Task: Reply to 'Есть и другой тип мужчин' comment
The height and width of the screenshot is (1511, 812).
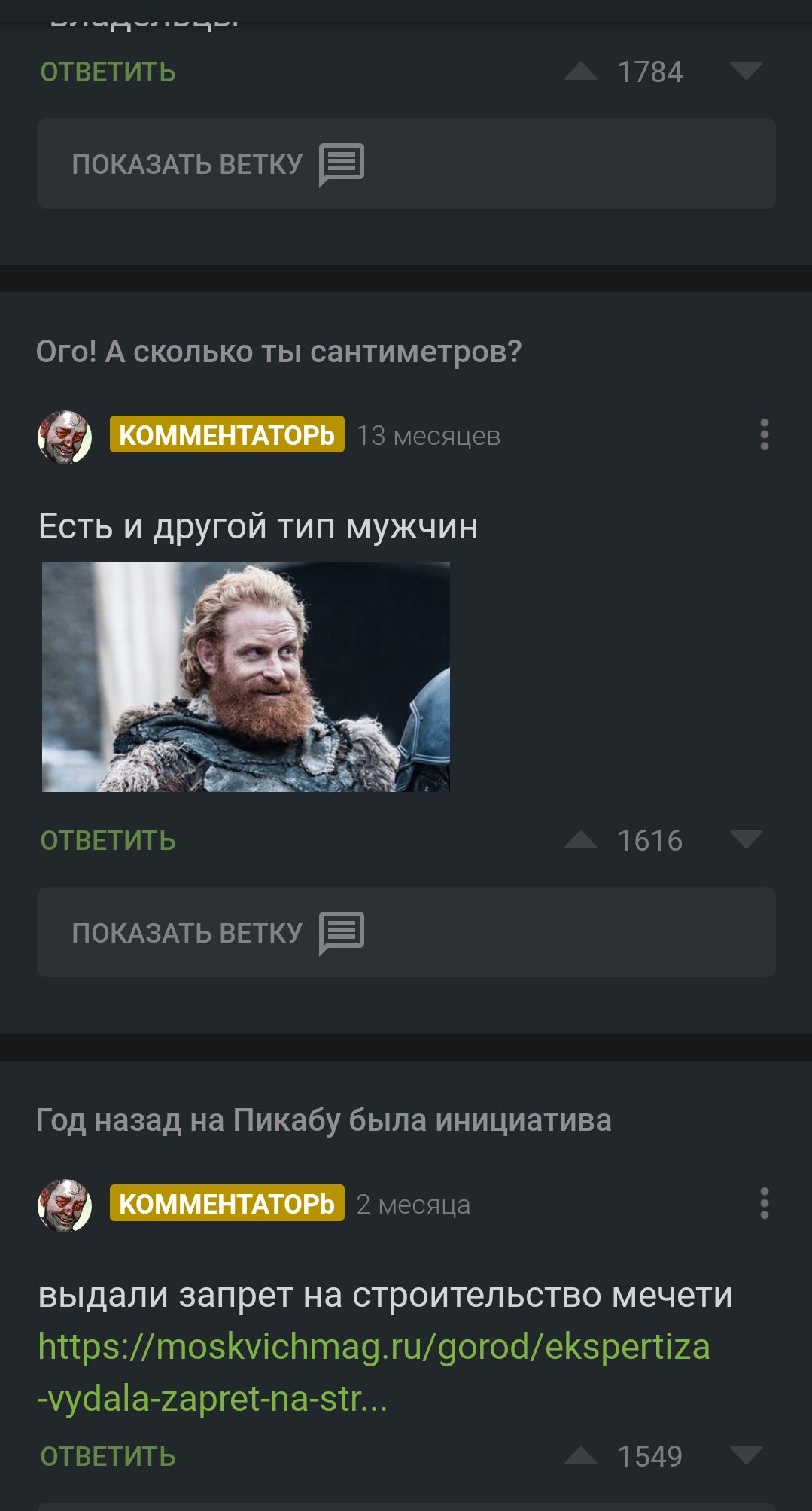Action: coord(108,841)
